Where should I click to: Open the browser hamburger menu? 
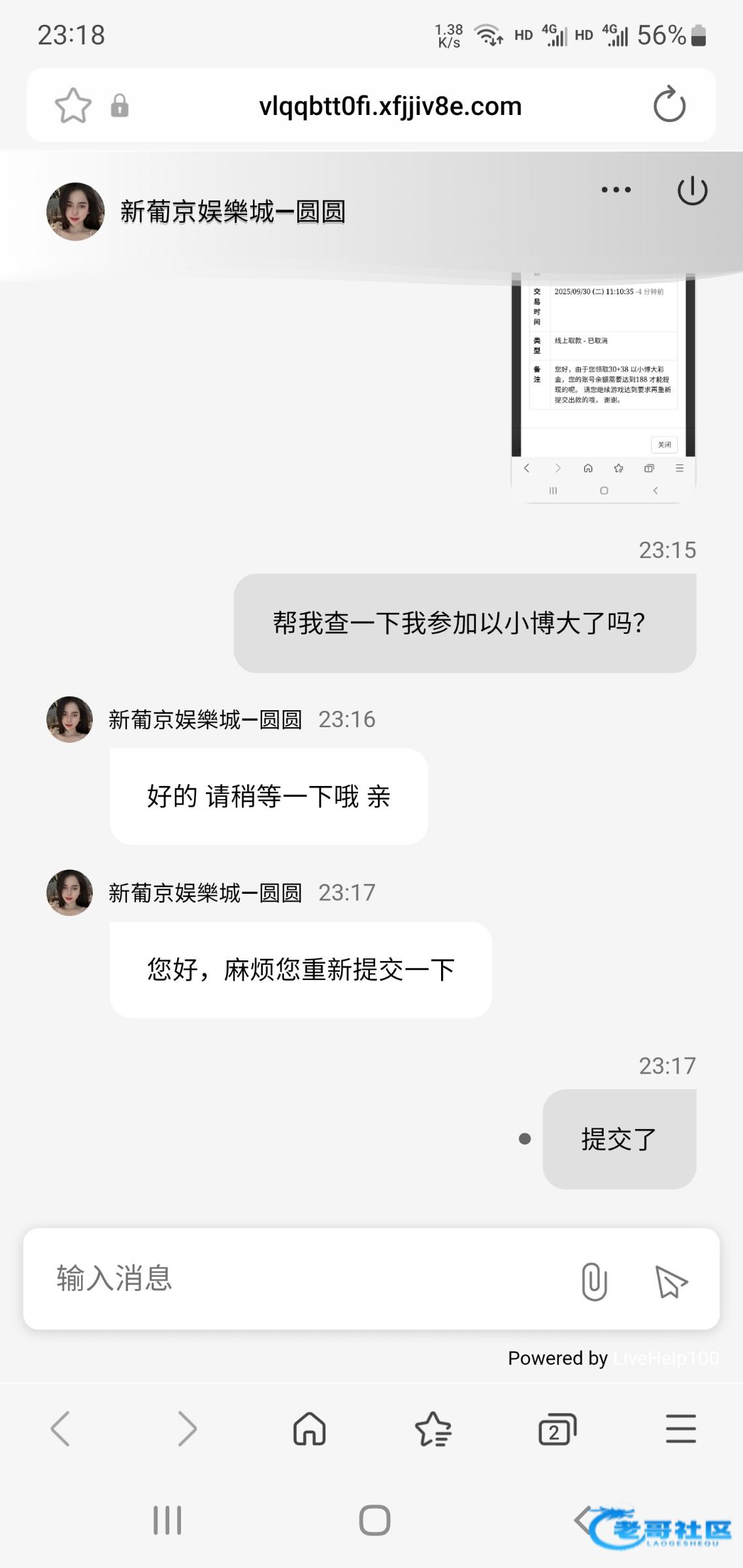point(680,1428)
